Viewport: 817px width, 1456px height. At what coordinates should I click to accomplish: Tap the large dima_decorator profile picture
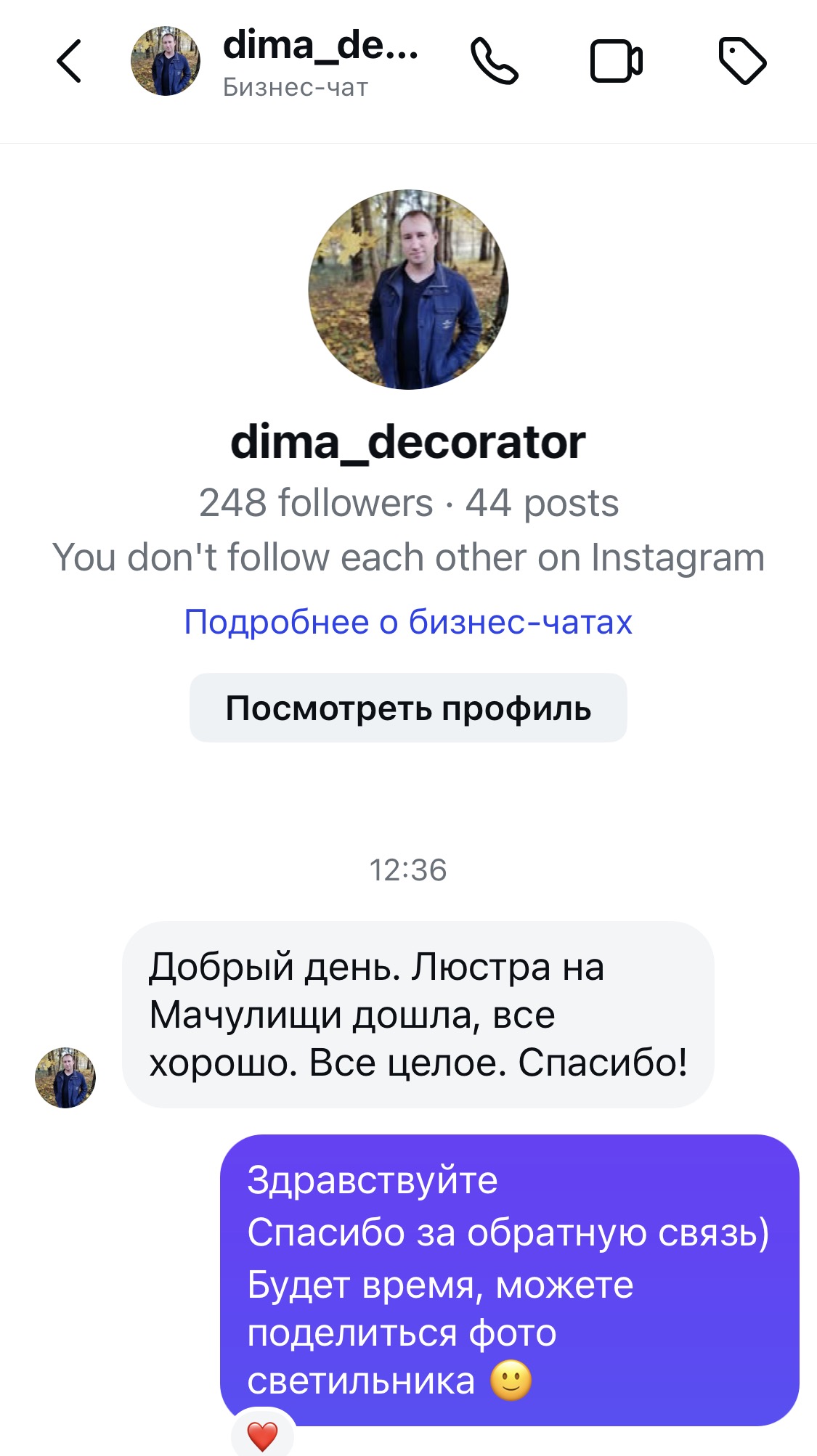[x=408, y=290]
